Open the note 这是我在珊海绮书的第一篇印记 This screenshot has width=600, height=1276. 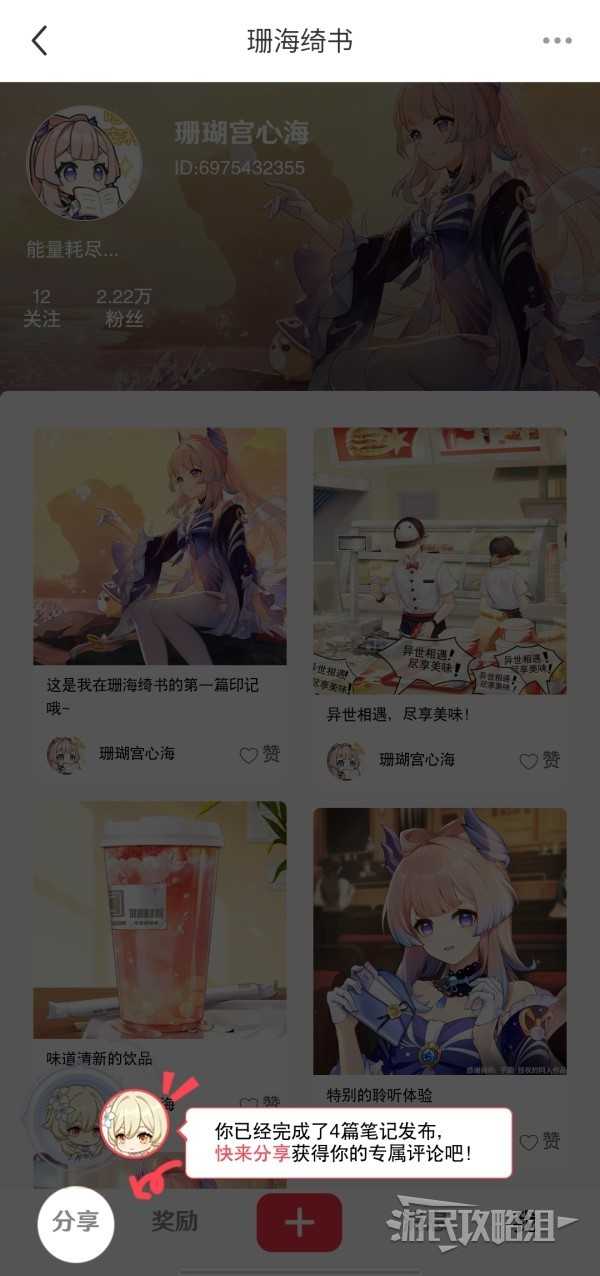[x=160, y=546]
